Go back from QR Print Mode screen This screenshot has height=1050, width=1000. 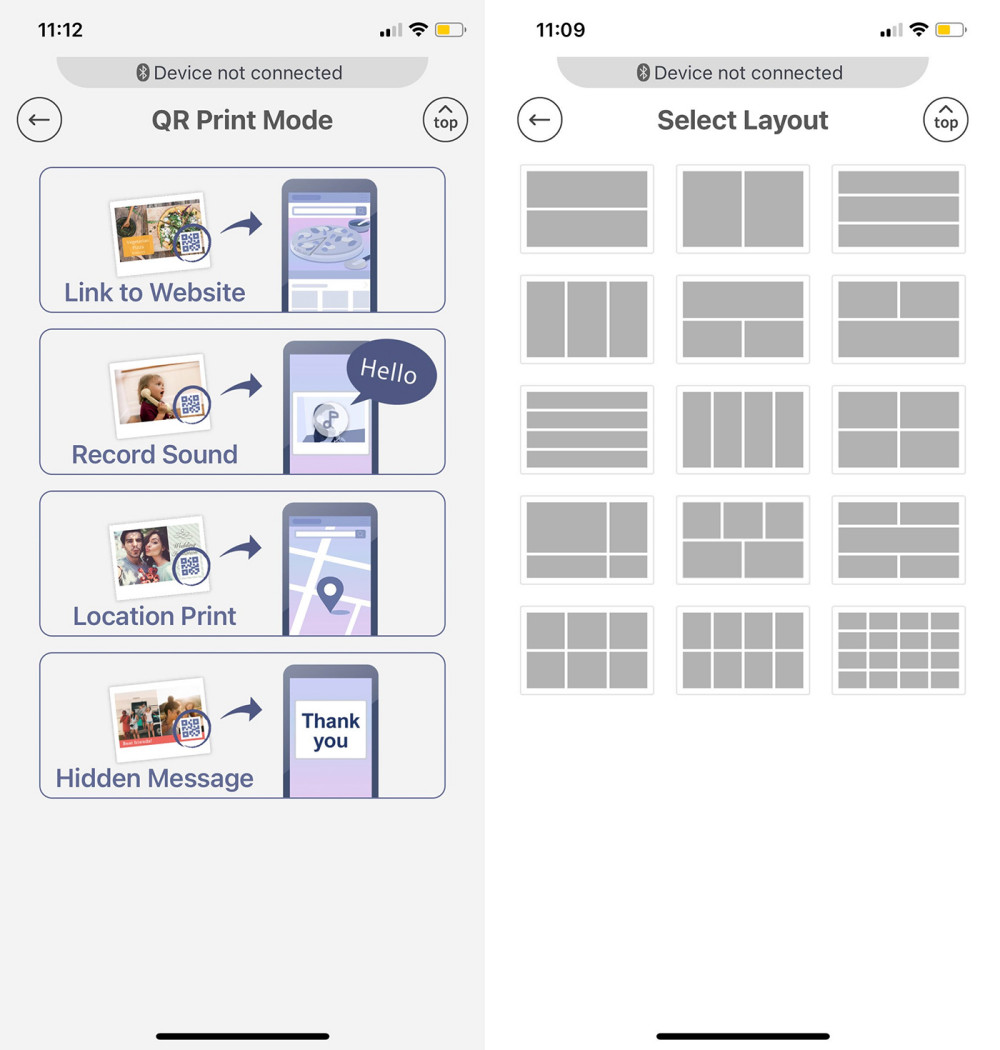39,121
